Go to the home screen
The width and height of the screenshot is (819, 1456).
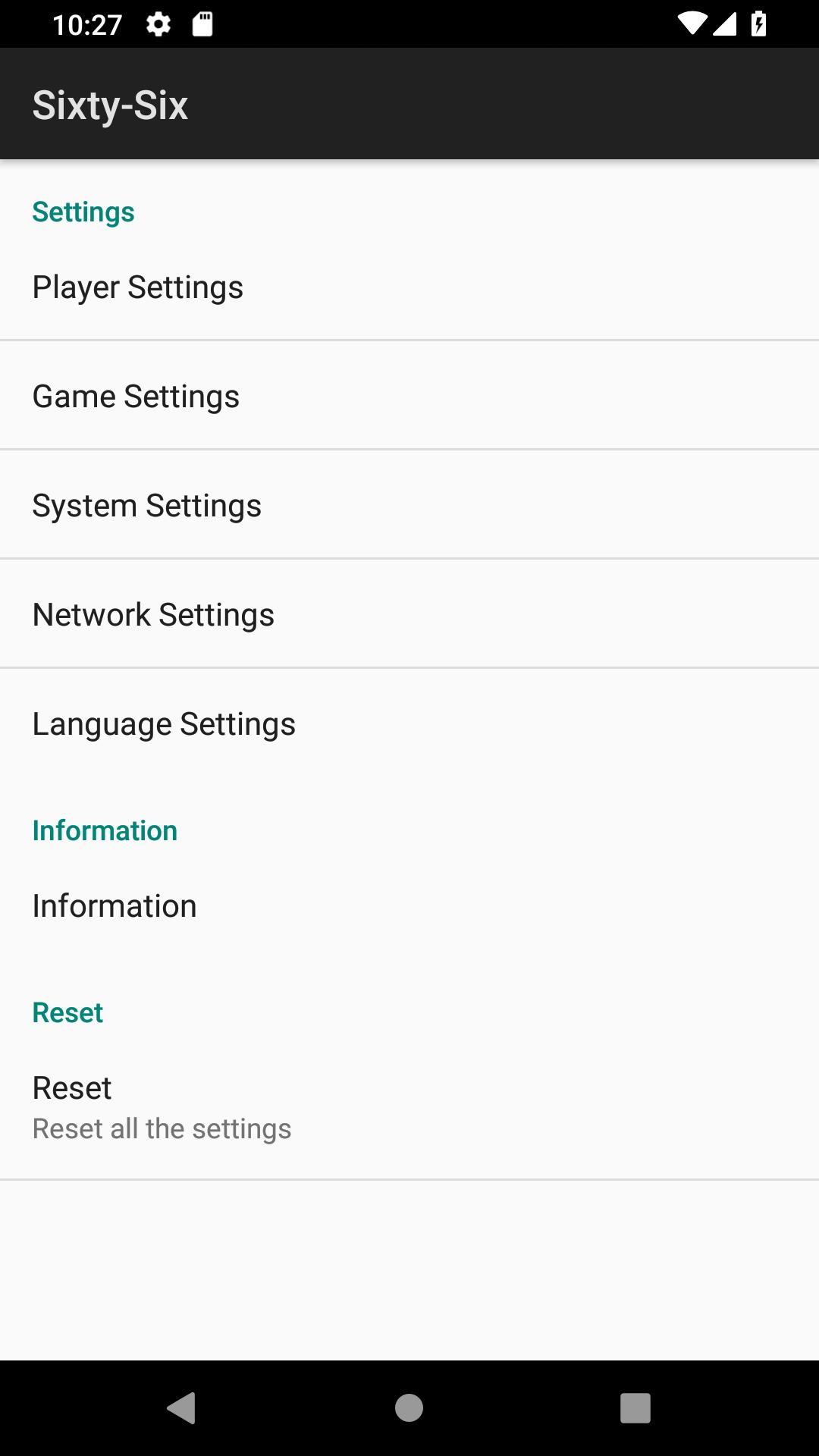409,1408
